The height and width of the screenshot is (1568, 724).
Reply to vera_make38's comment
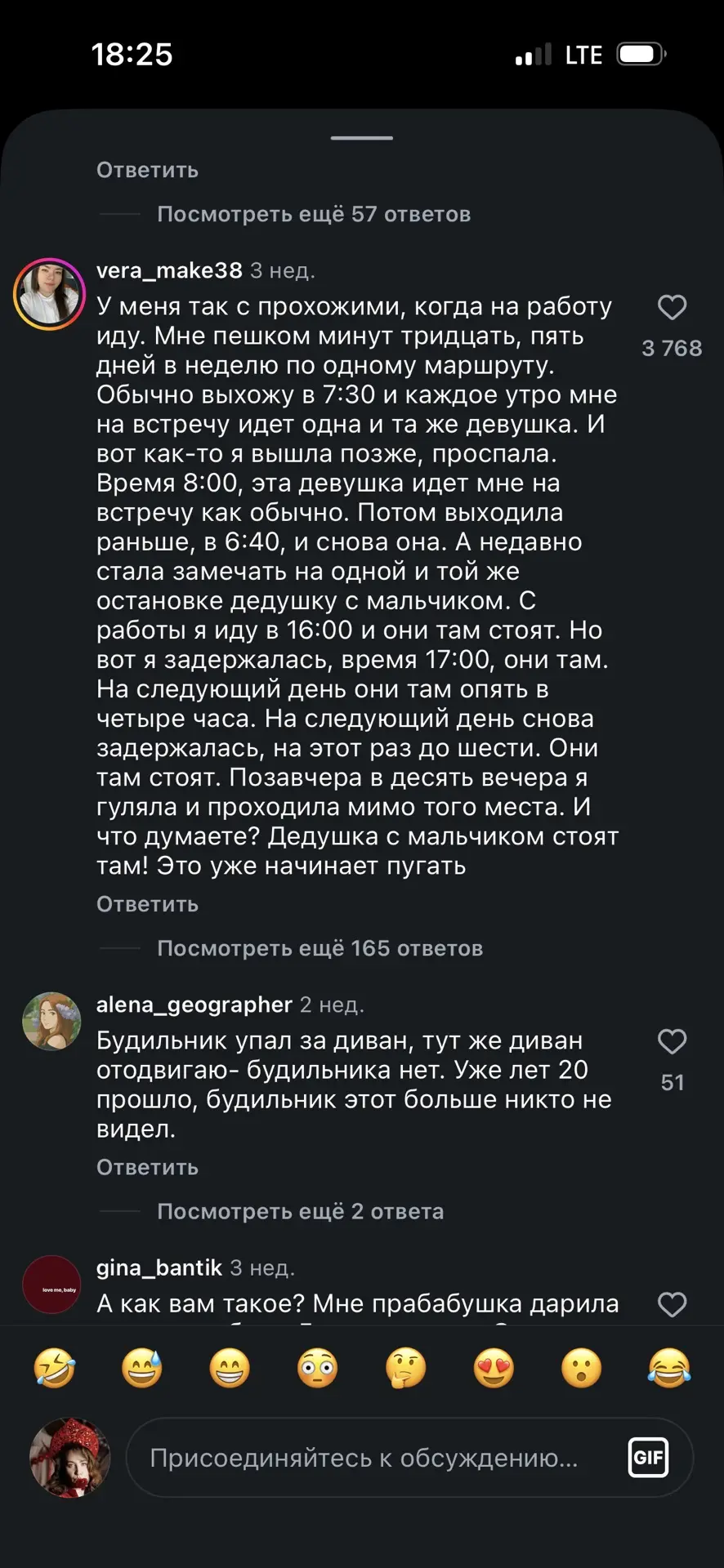pyautogui.click(x=147, y=904)
